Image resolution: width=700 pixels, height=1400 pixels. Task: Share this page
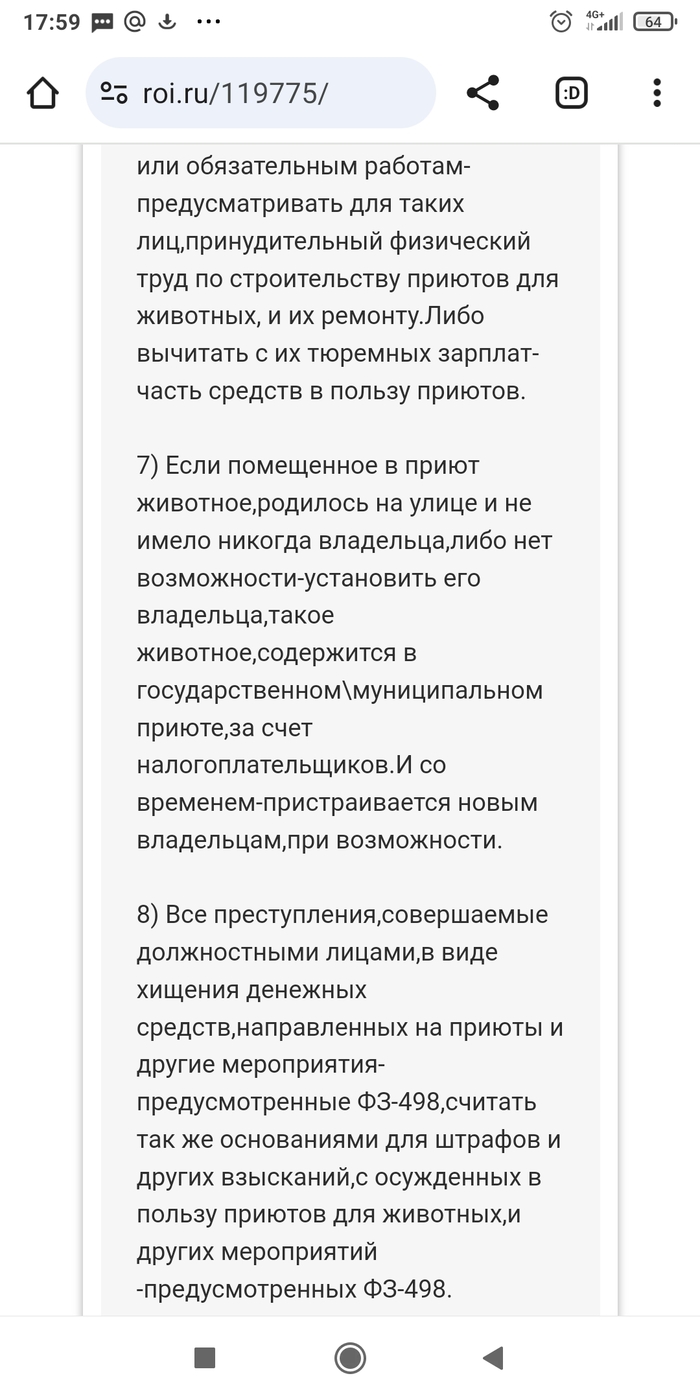click(x=483, y=93)
